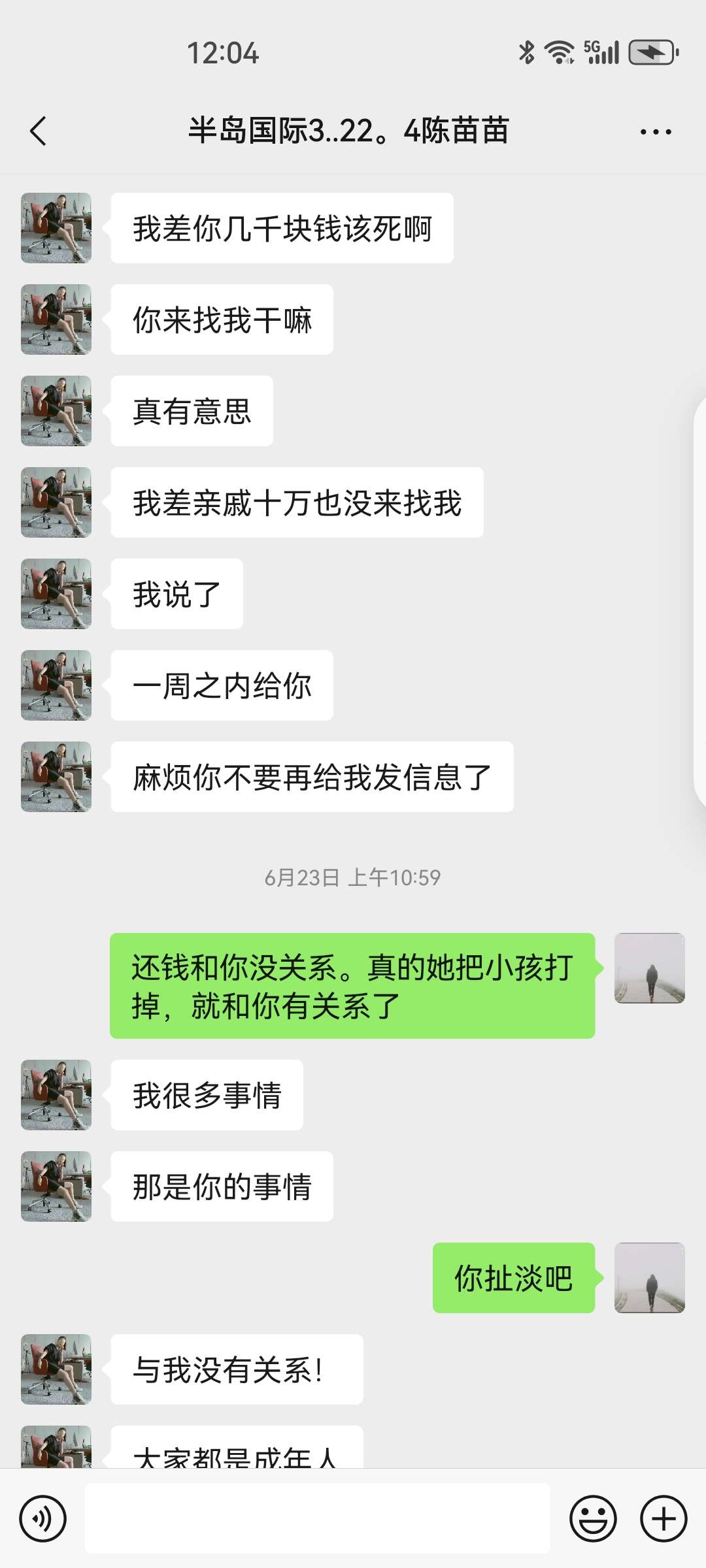
Task: Open my avatar beside "你扯淡吧"
Action: 649,1278
